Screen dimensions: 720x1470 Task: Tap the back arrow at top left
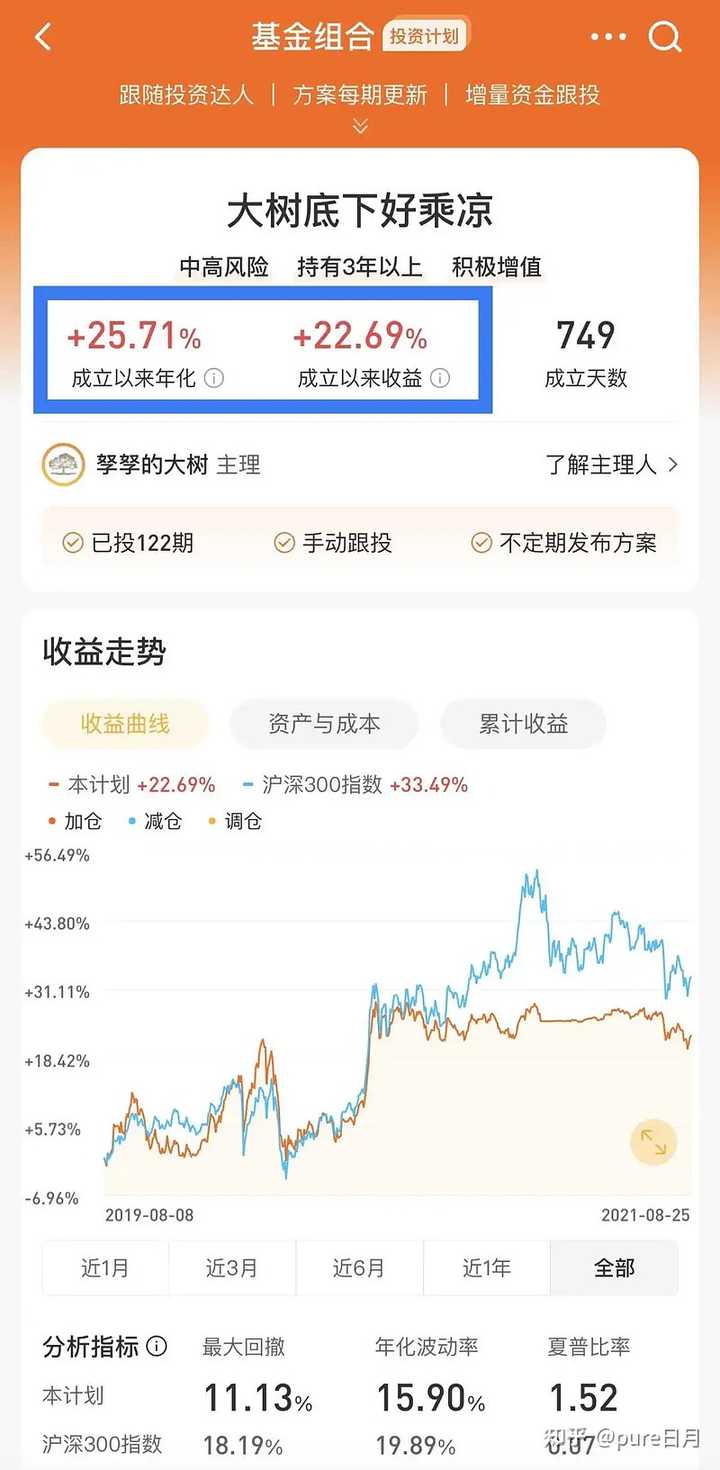[42, 36]
